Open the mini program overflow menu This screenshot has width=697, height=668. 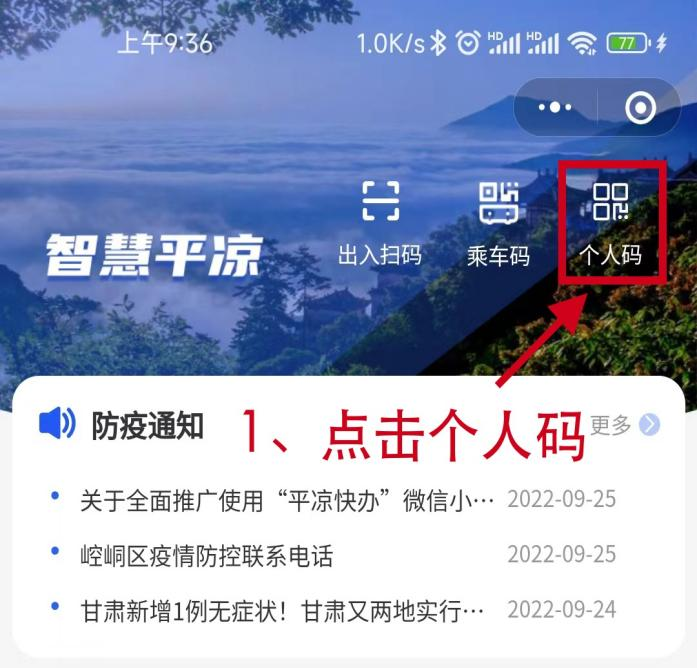click(x=555, y=107)
